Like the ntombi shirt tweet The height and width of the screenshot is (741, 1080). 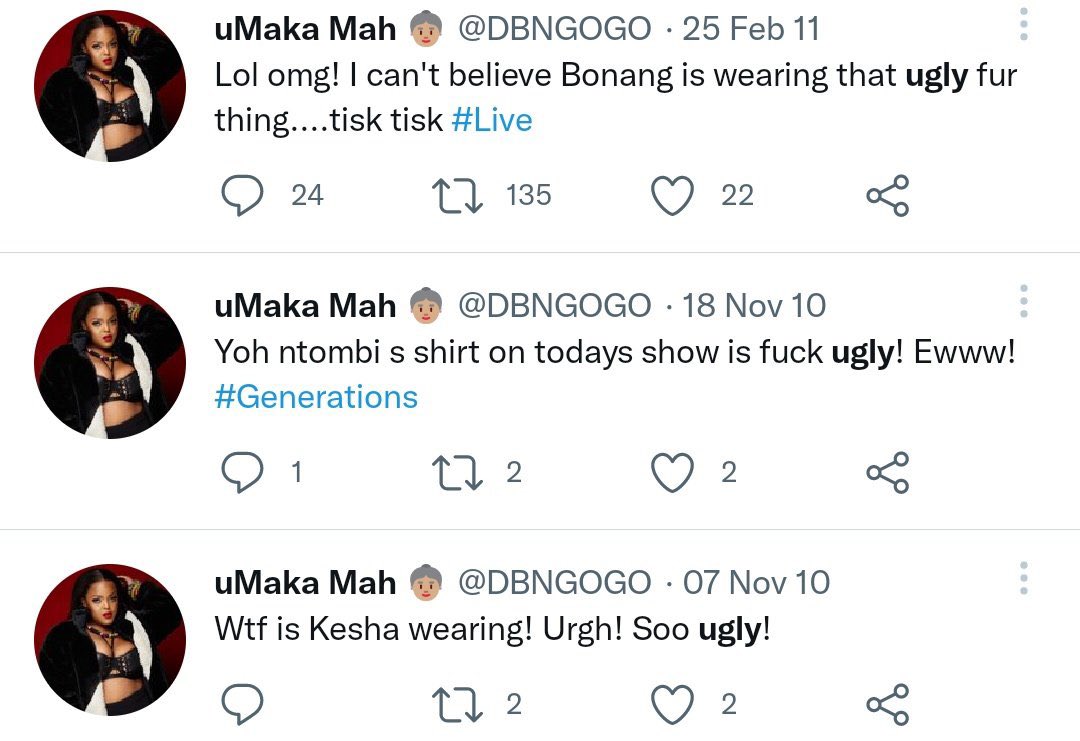pos(673,472)
